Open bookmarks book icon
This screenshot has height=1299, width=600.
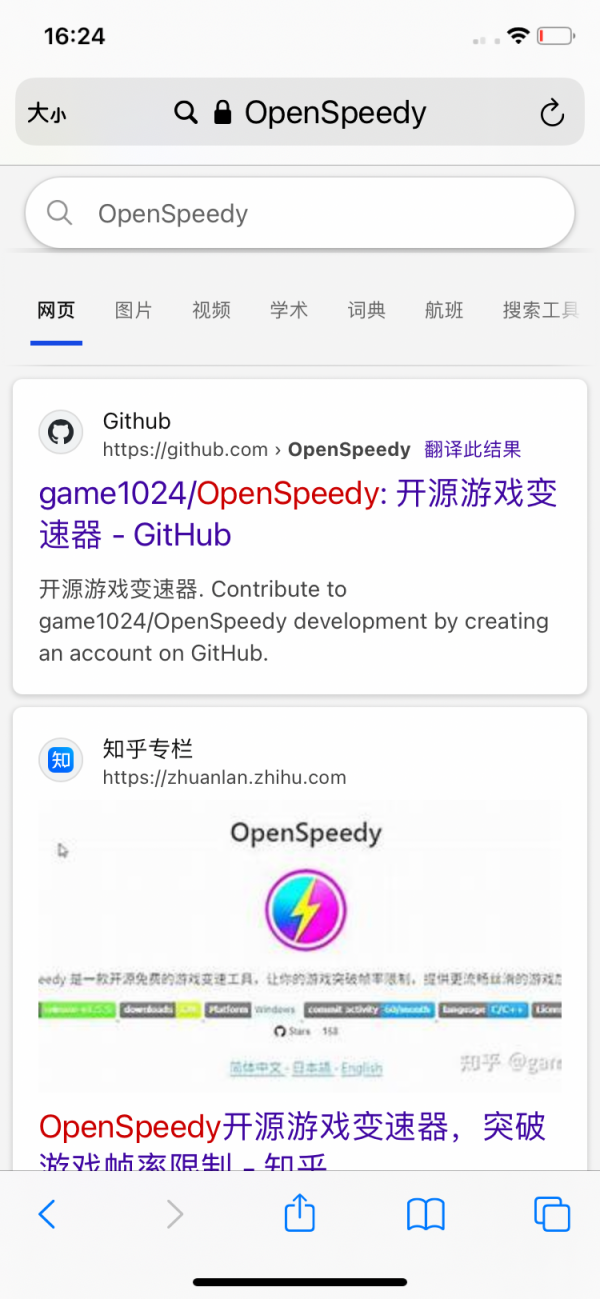pyautogui.click(x=426, y=1214)
